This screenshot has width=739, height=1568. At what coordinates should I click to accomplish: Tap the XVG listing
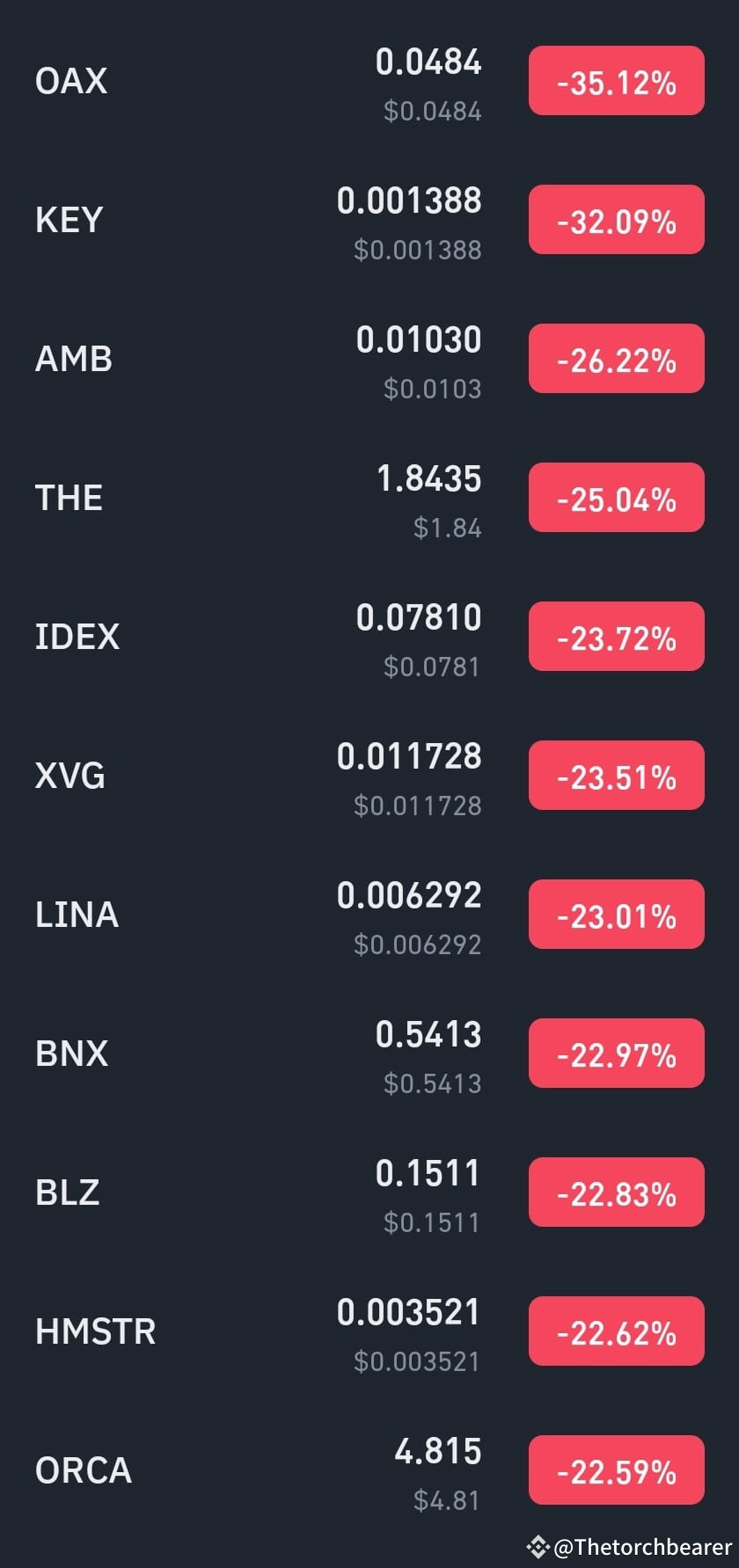[369, 776]
